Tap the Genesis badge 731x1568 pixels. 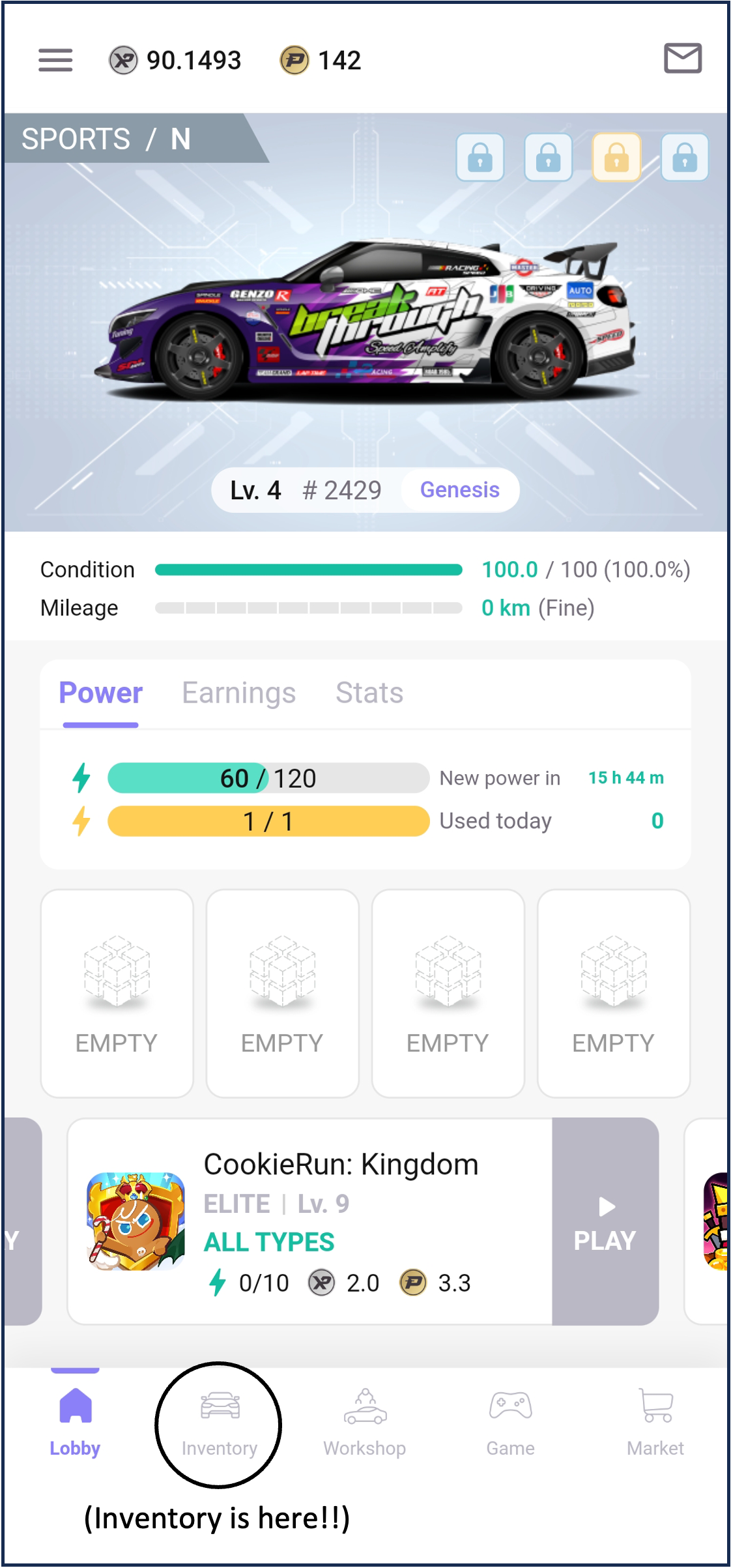tap(459, 490)
